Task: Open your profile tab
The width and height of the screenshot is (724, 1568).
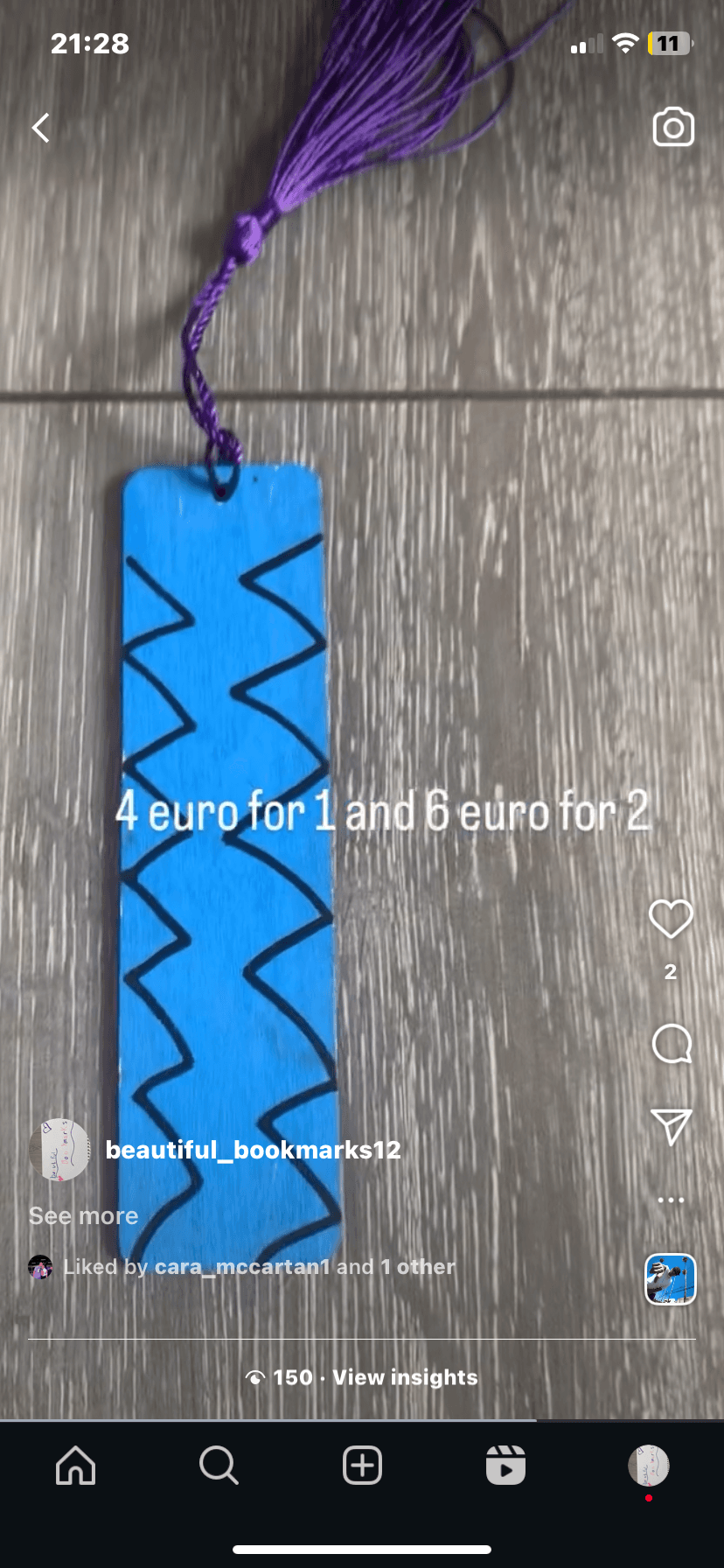Action: (648, 1465)
